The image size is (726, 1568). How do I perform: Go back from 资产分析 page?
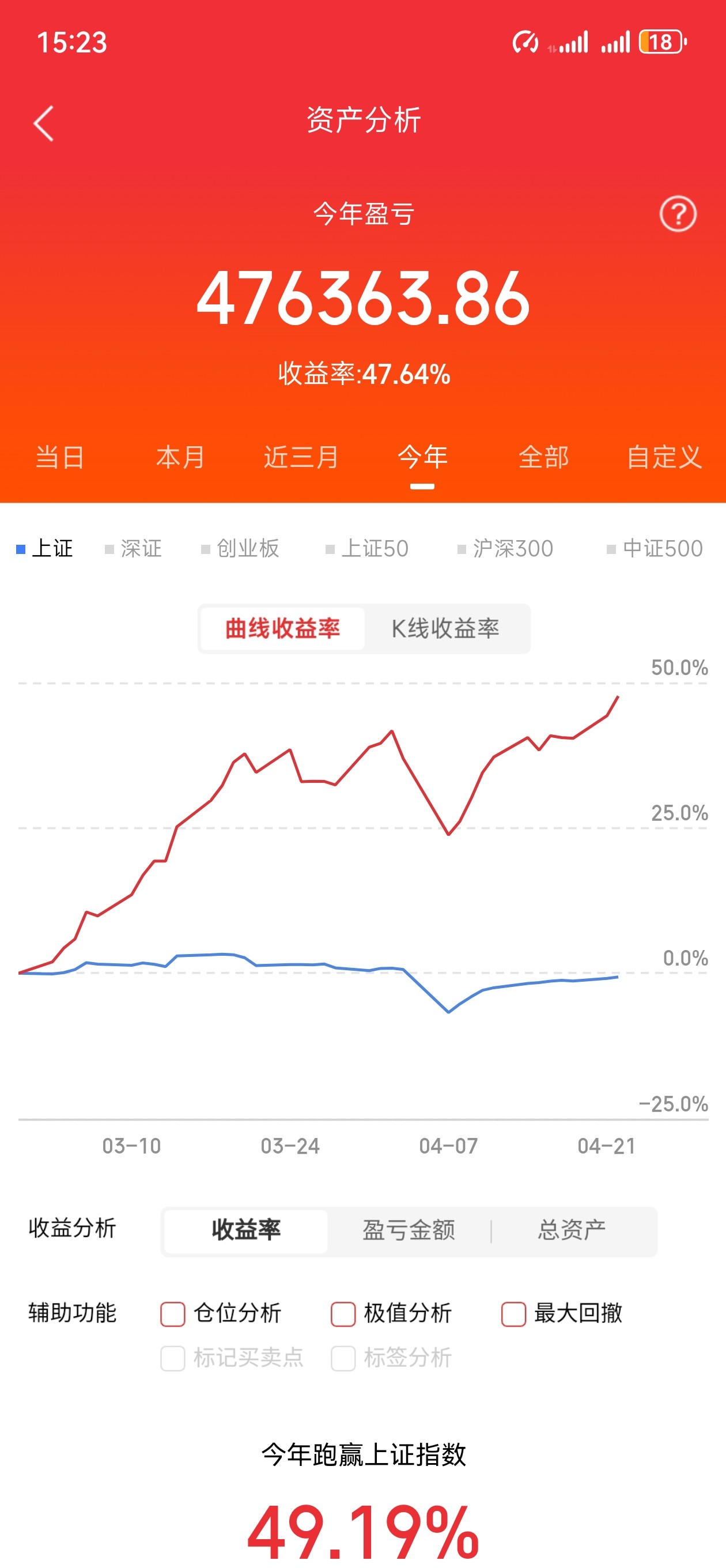pos(44,123)
